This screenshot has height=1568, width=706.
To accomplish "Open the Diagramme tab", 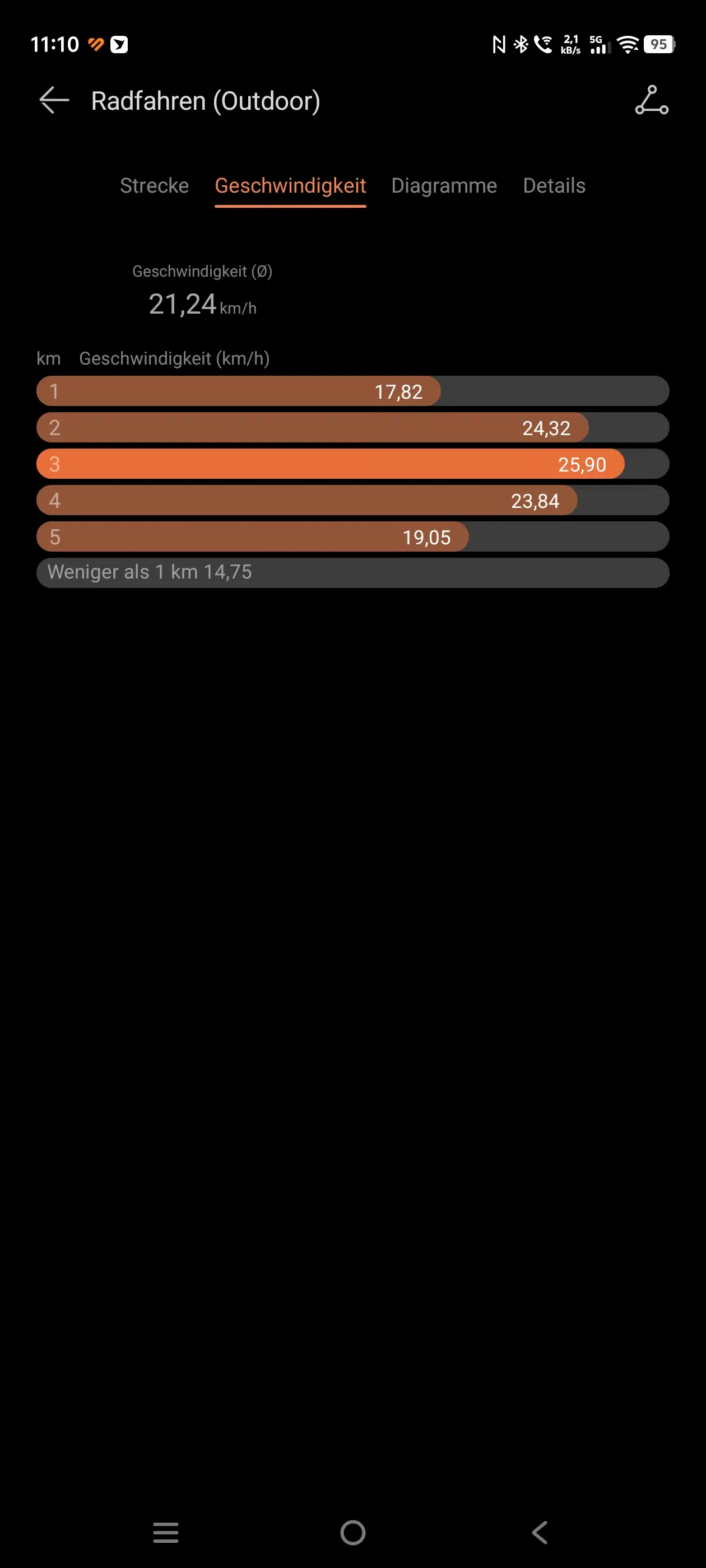I will pyautogui.click(x=443, y=186).
